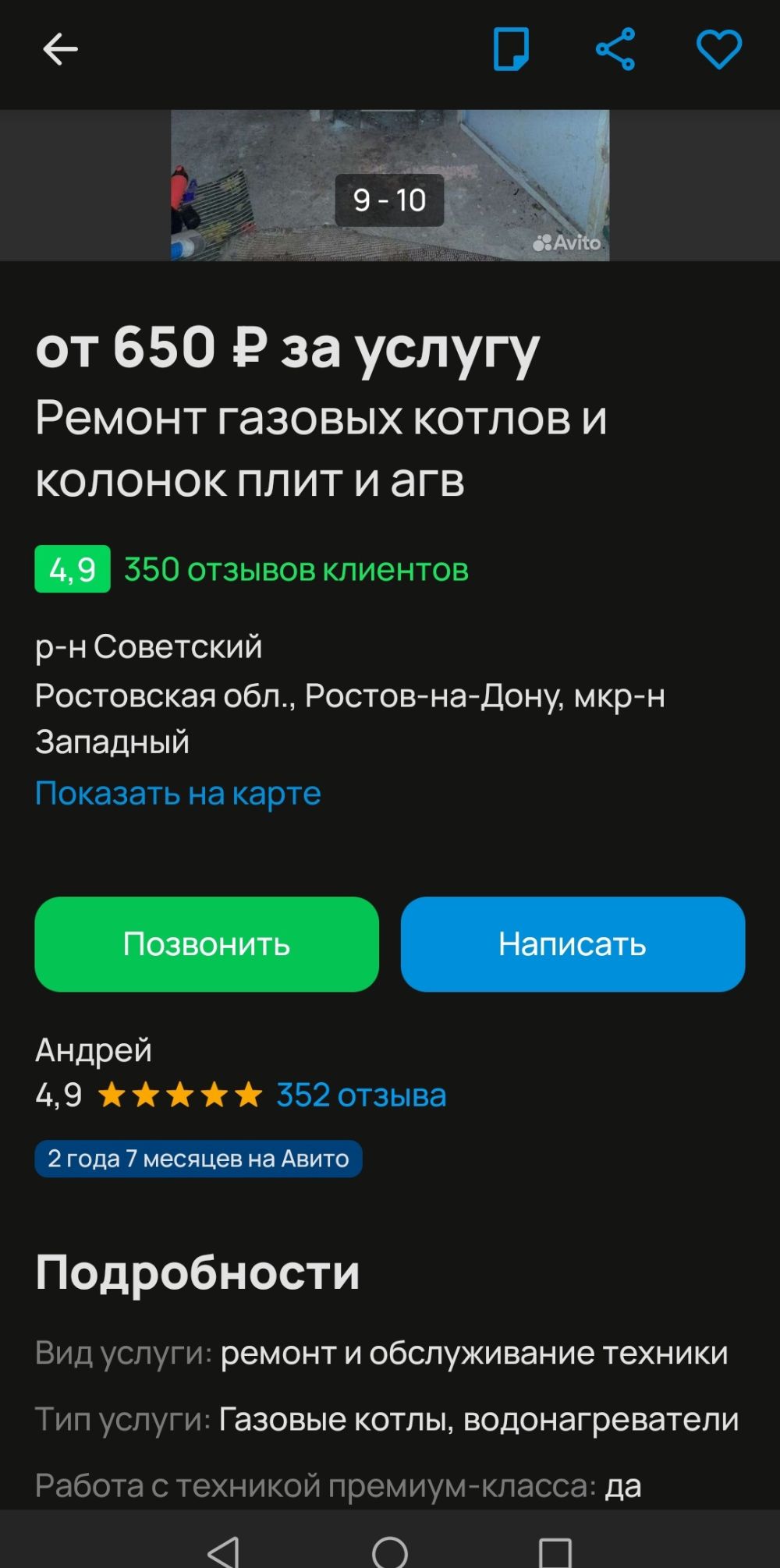This screenshot has width=780, height=1568.
Task: Call the seller via Позвонить
Action: 207,944
